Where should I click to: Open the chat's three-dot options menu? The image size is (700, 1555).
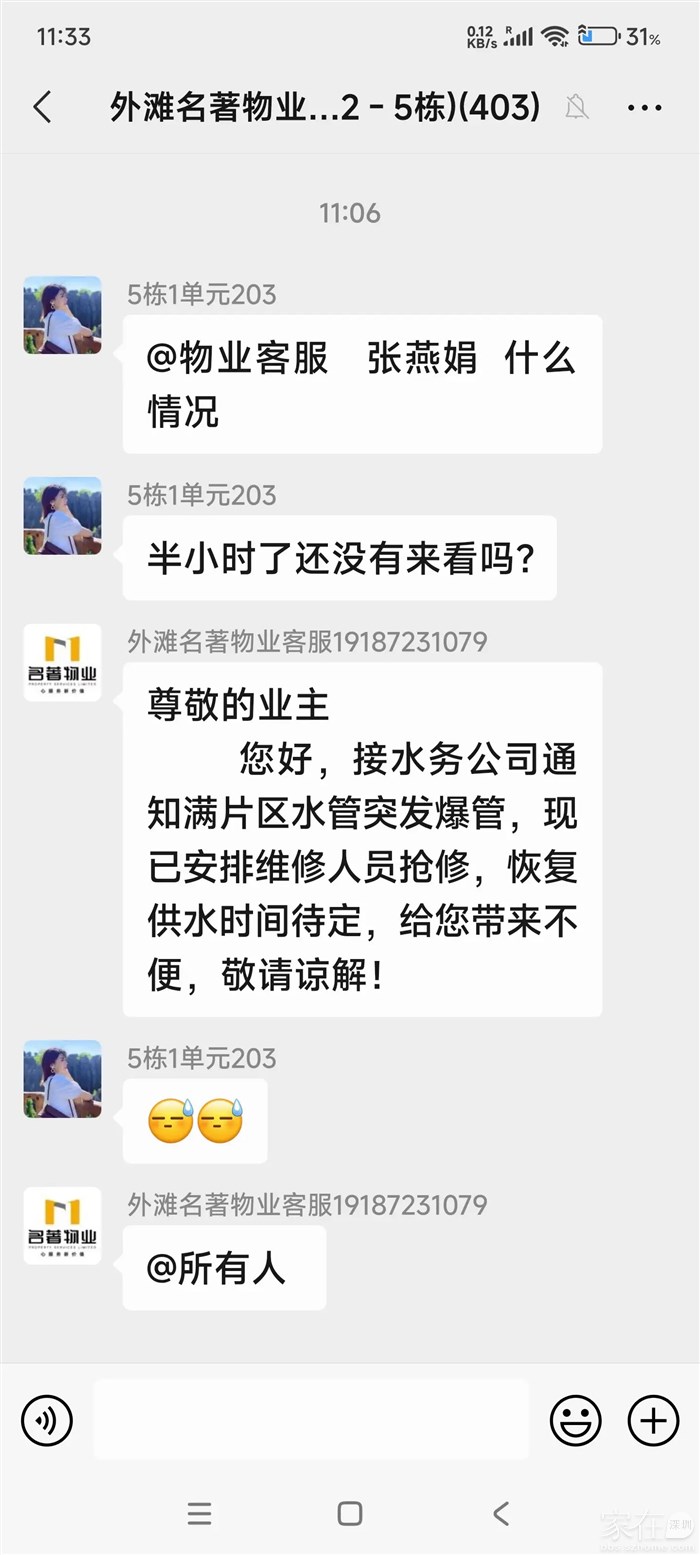point(645,107)
